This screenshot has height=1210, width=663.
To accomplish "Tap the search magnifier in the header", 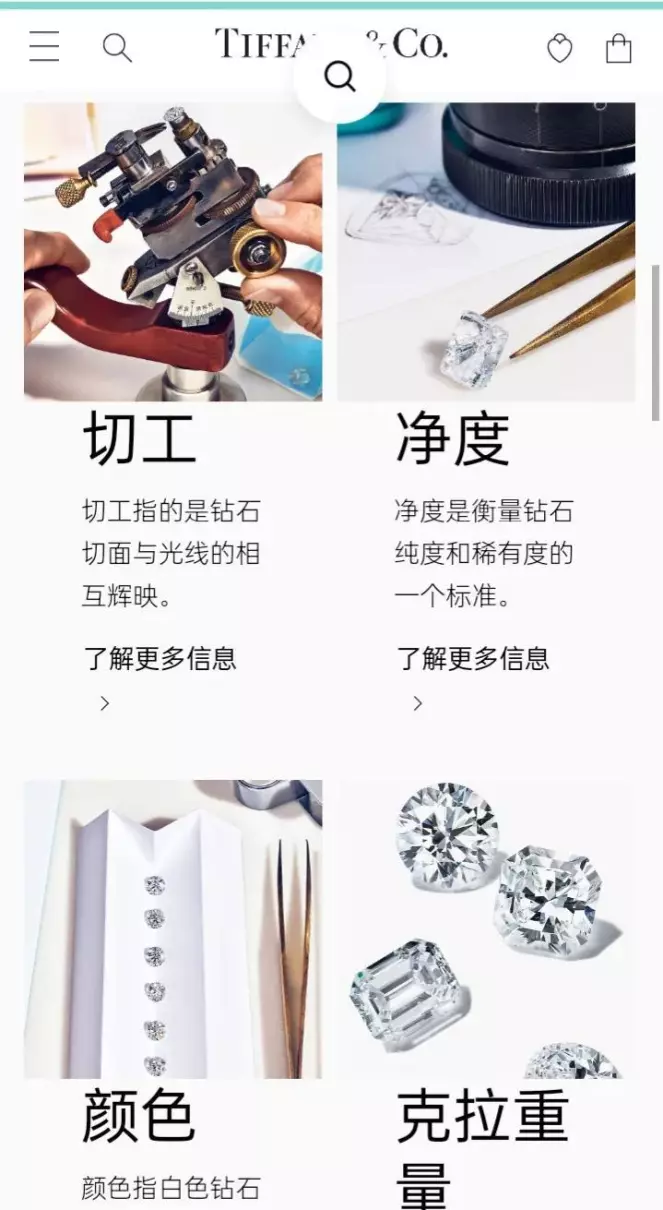I will (x=117, y=47).
